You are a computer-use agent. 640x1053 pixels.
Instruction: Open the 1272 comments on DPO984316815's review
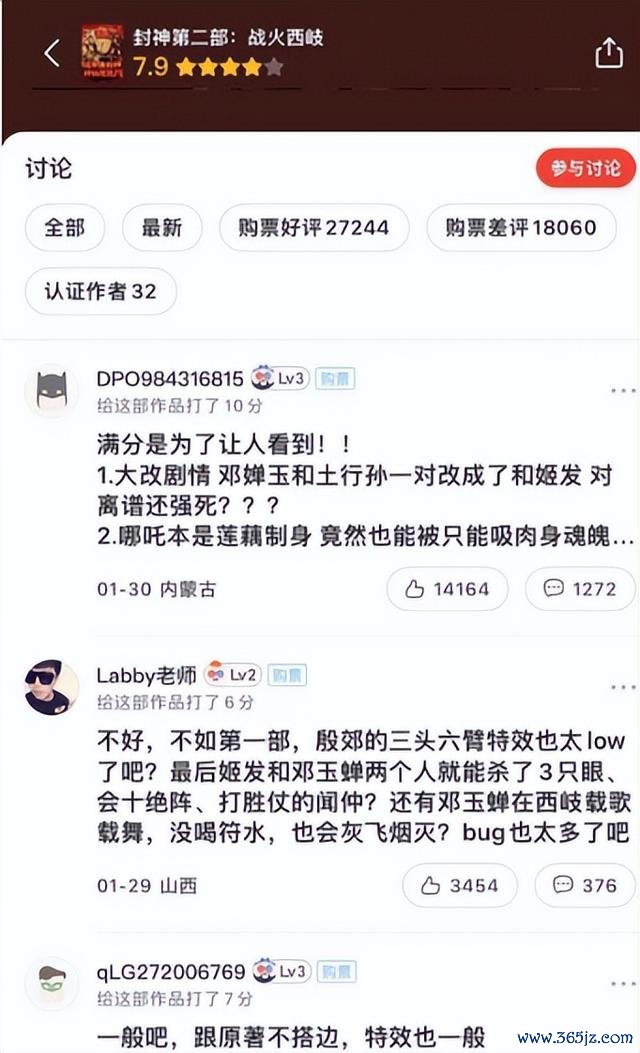click(580, 589)
